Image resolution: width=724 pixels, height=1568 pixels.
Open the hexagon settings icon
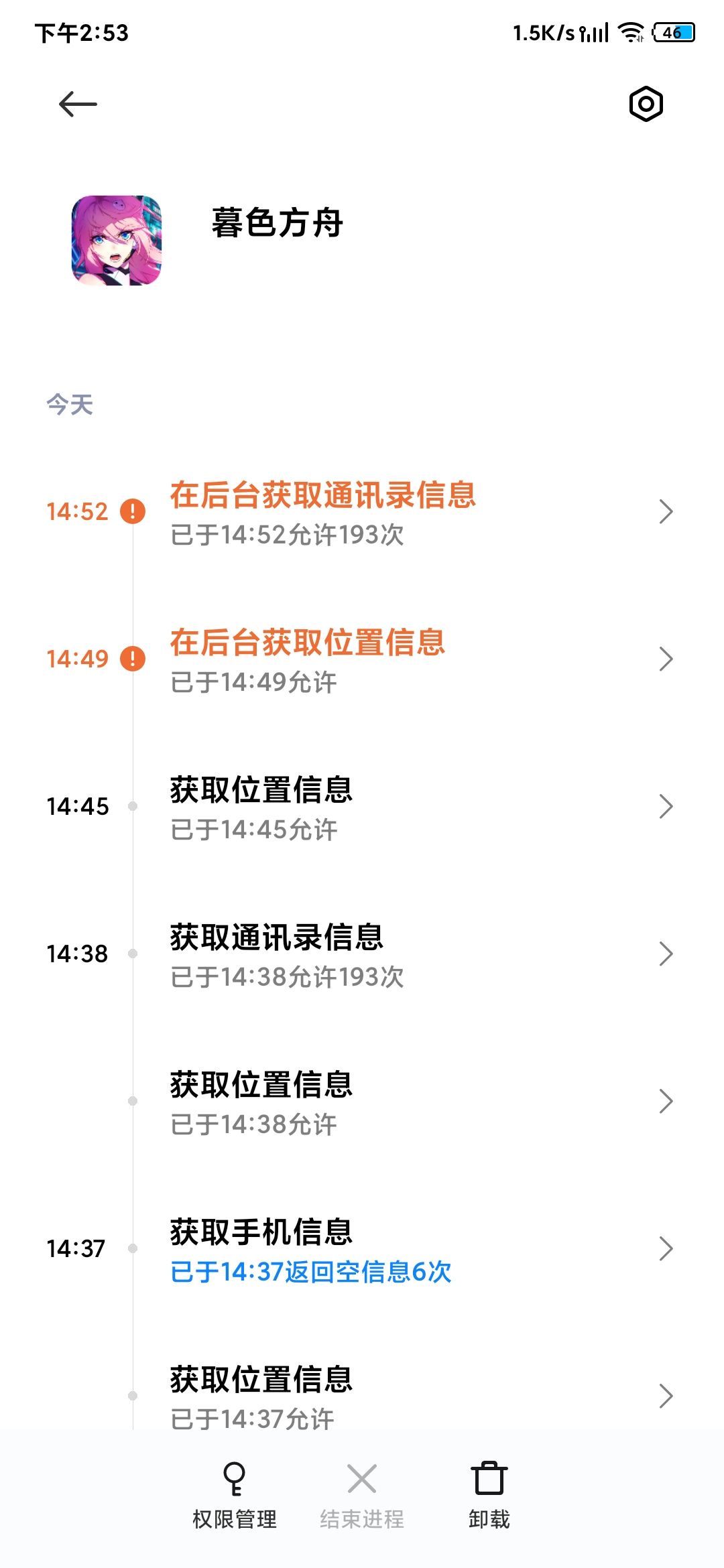click(646, 104)
